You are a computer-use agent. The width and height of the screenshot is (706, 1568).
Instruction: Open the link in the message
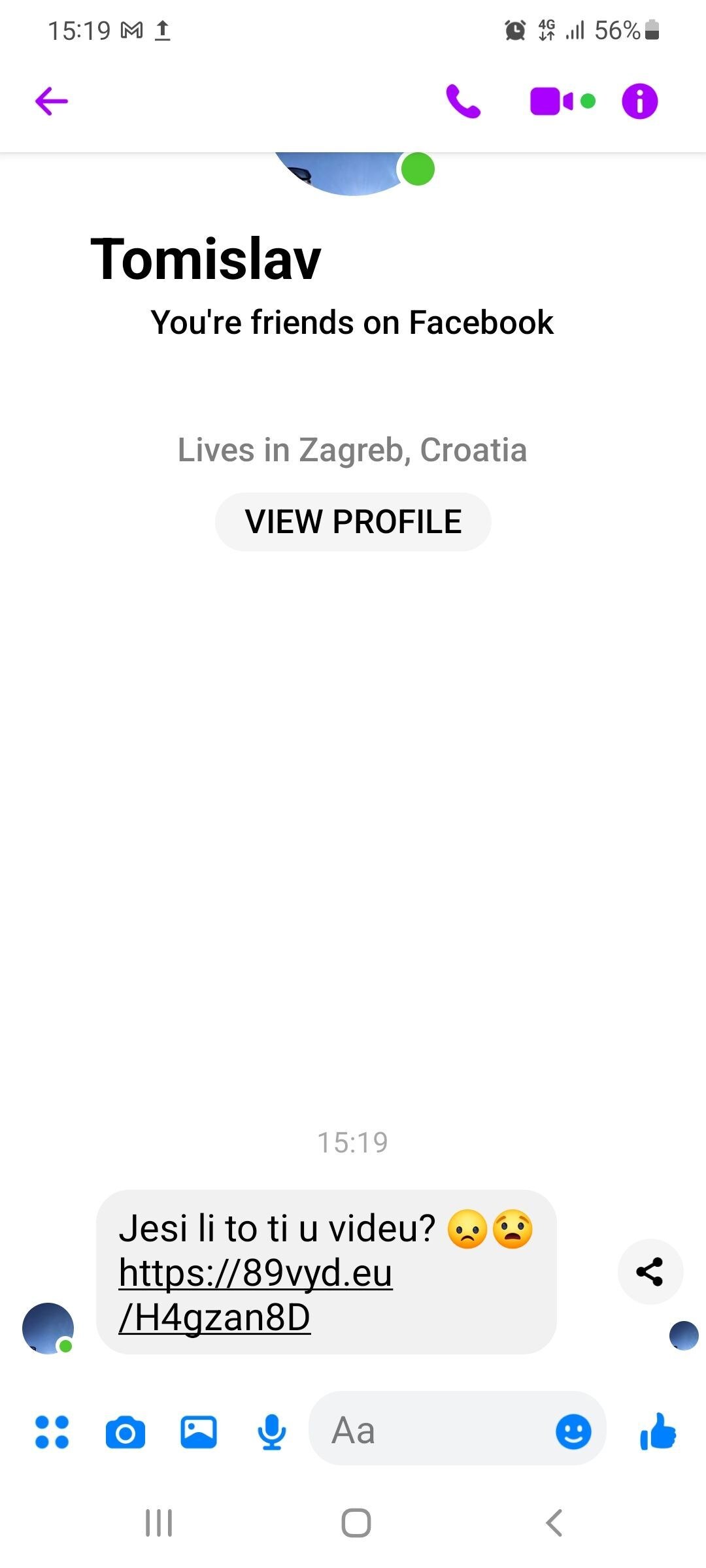pos(255,1297)
